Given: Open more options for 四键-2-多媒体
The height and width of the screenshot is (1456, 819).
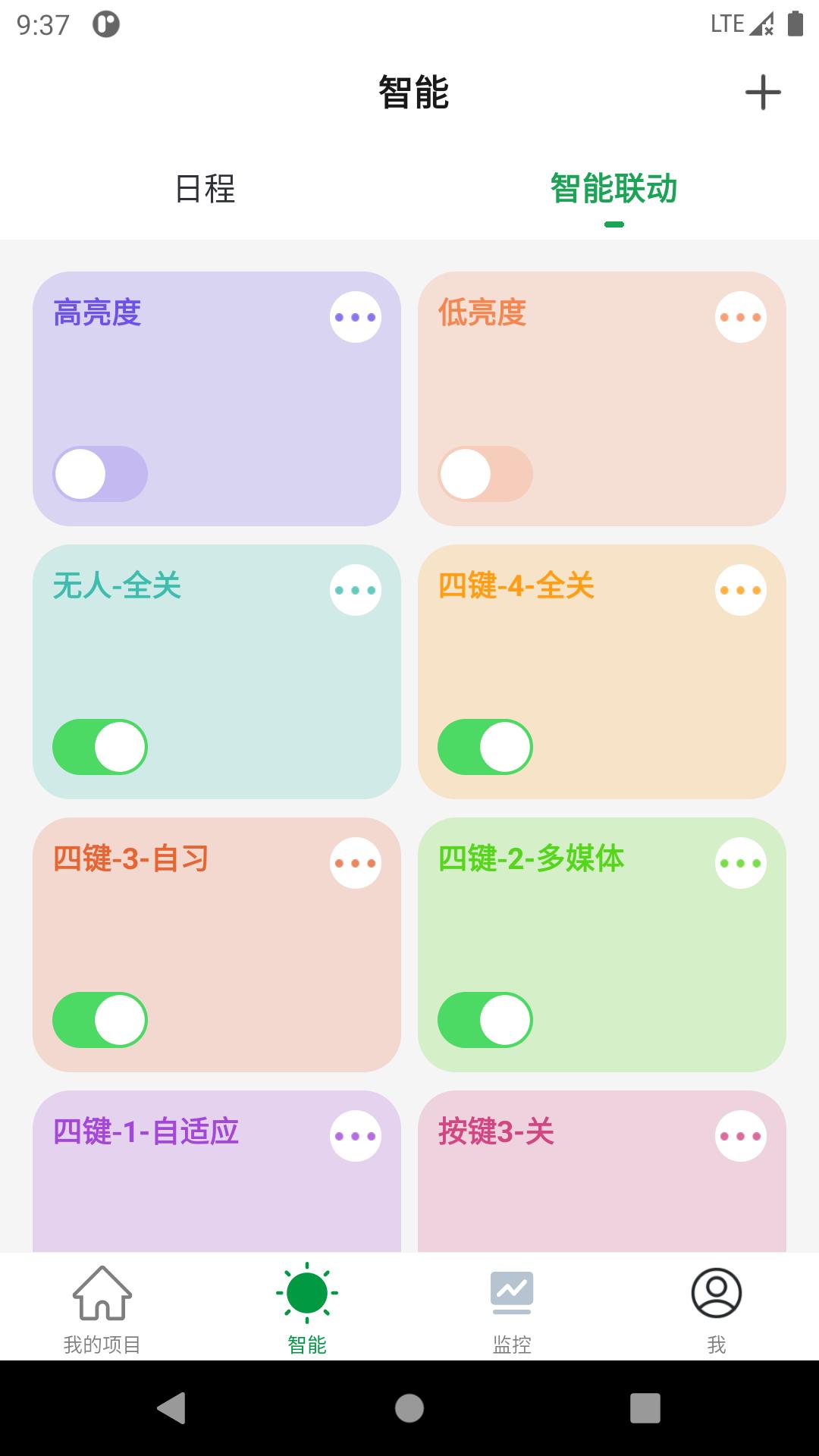Looking at the screenshot, I should [x=740, y=863].
